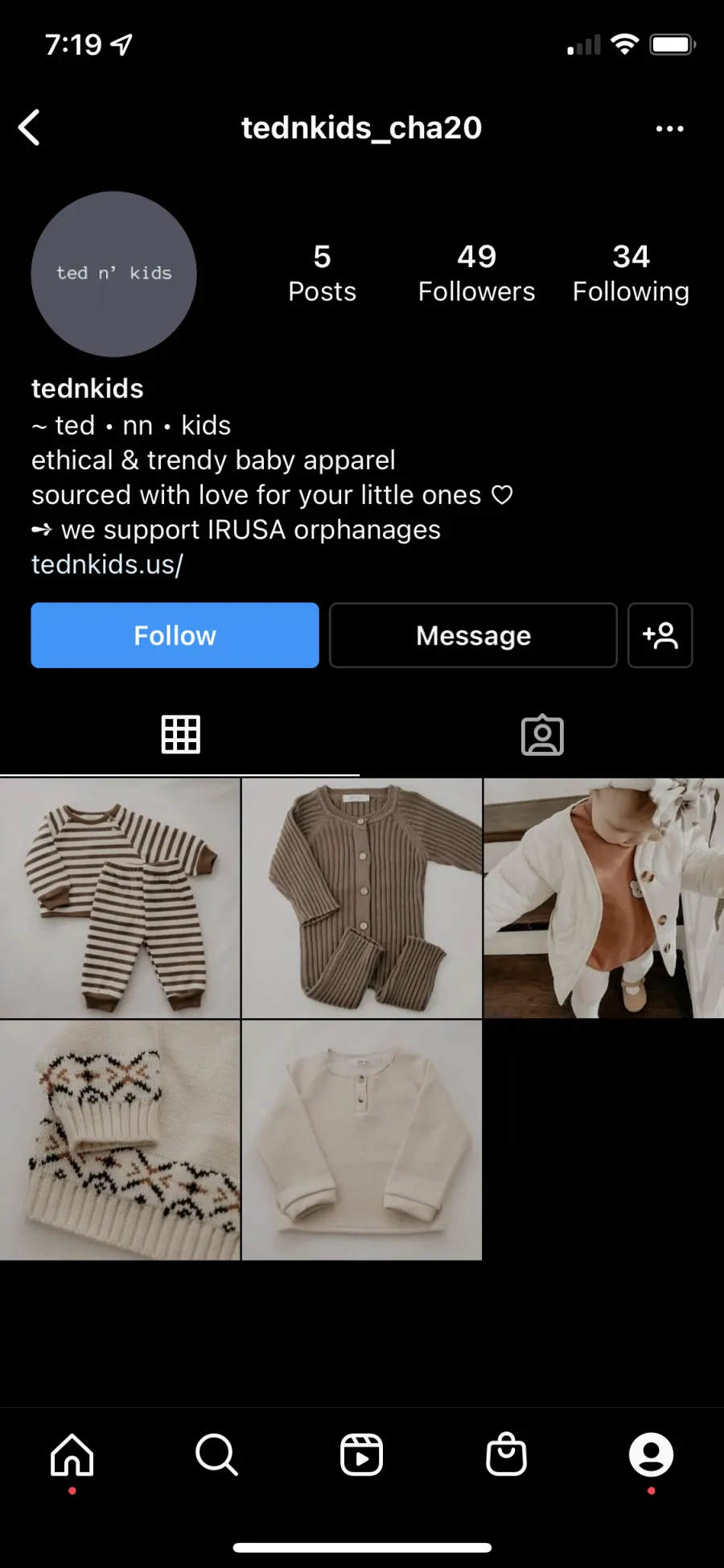Open the patterned knit sweater post
Image resolution: width=724 pixels, height=1568 pixels.
120,1140
